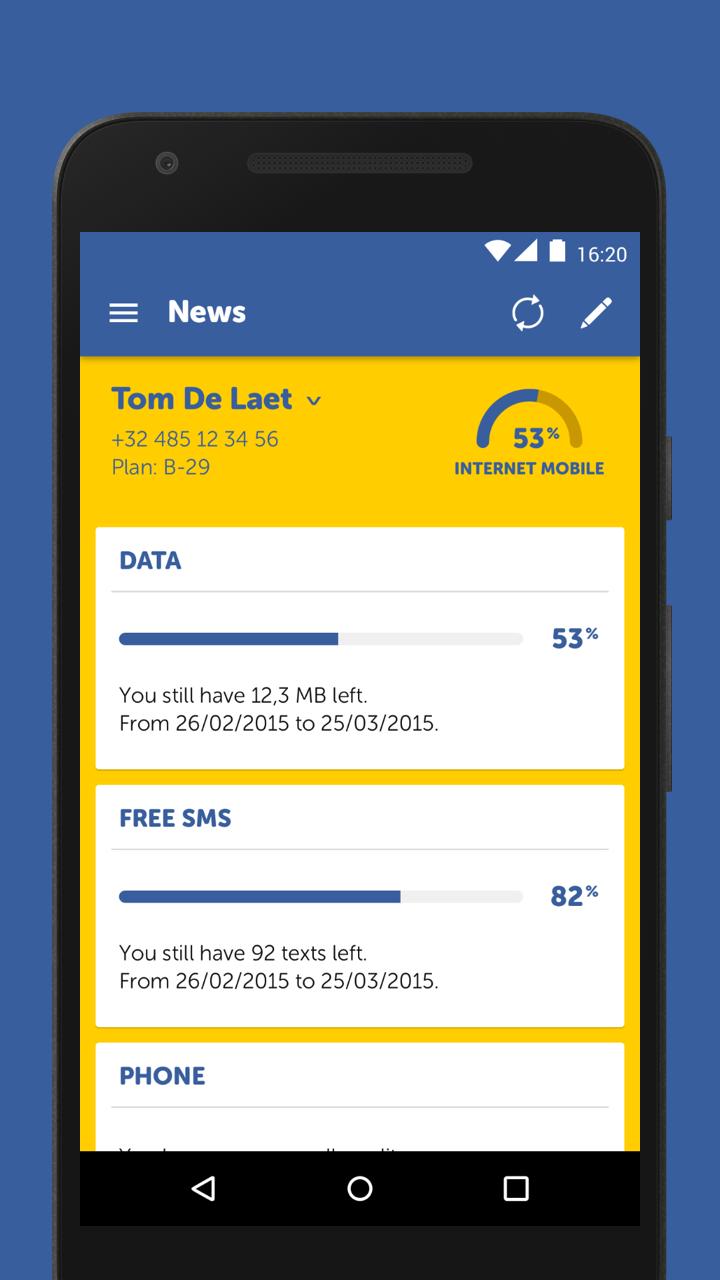The height and width of the screenshot is (1280, 720).
Task: Tap the pencil edit icon
Action: [596, 313]
